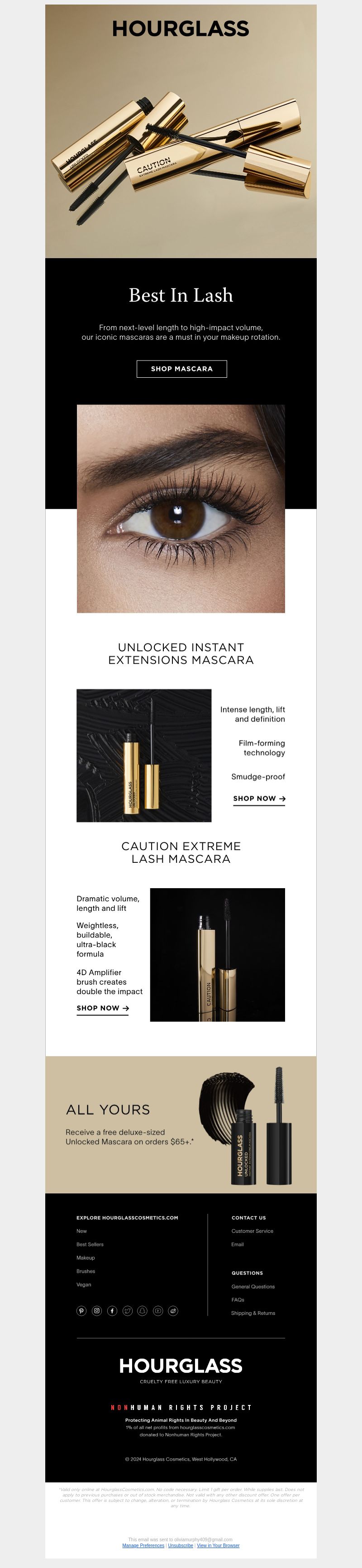Screen dimensions: 362x1568
Task: Open Hourglass Facebook icon
Action: click(x=112, y=1311)
